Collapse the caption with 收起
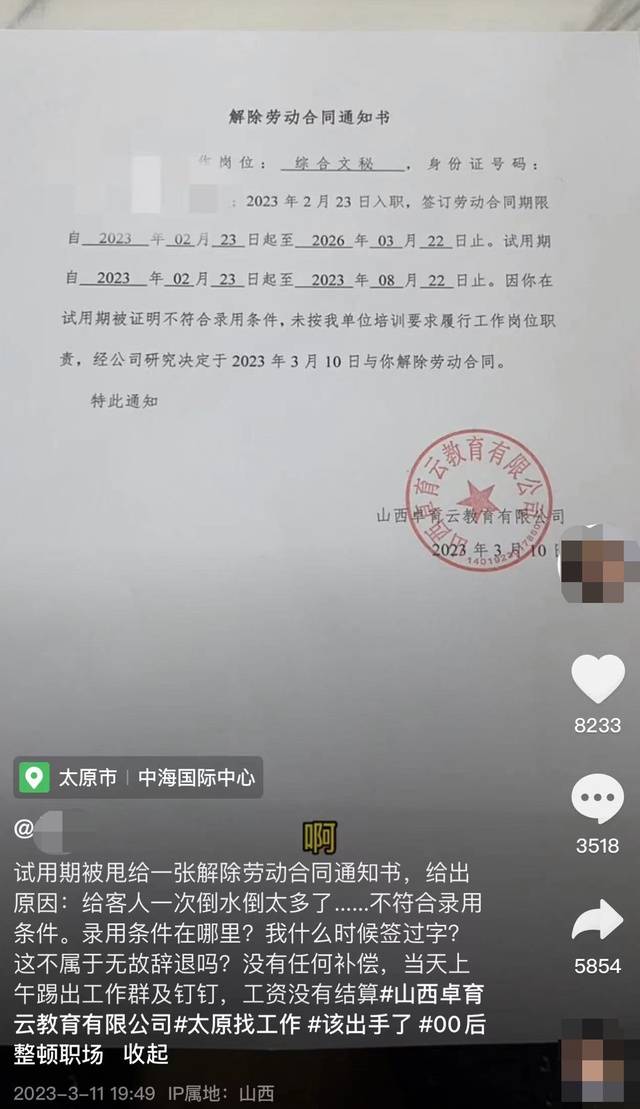The image size is (640, 1109). 145,1054
